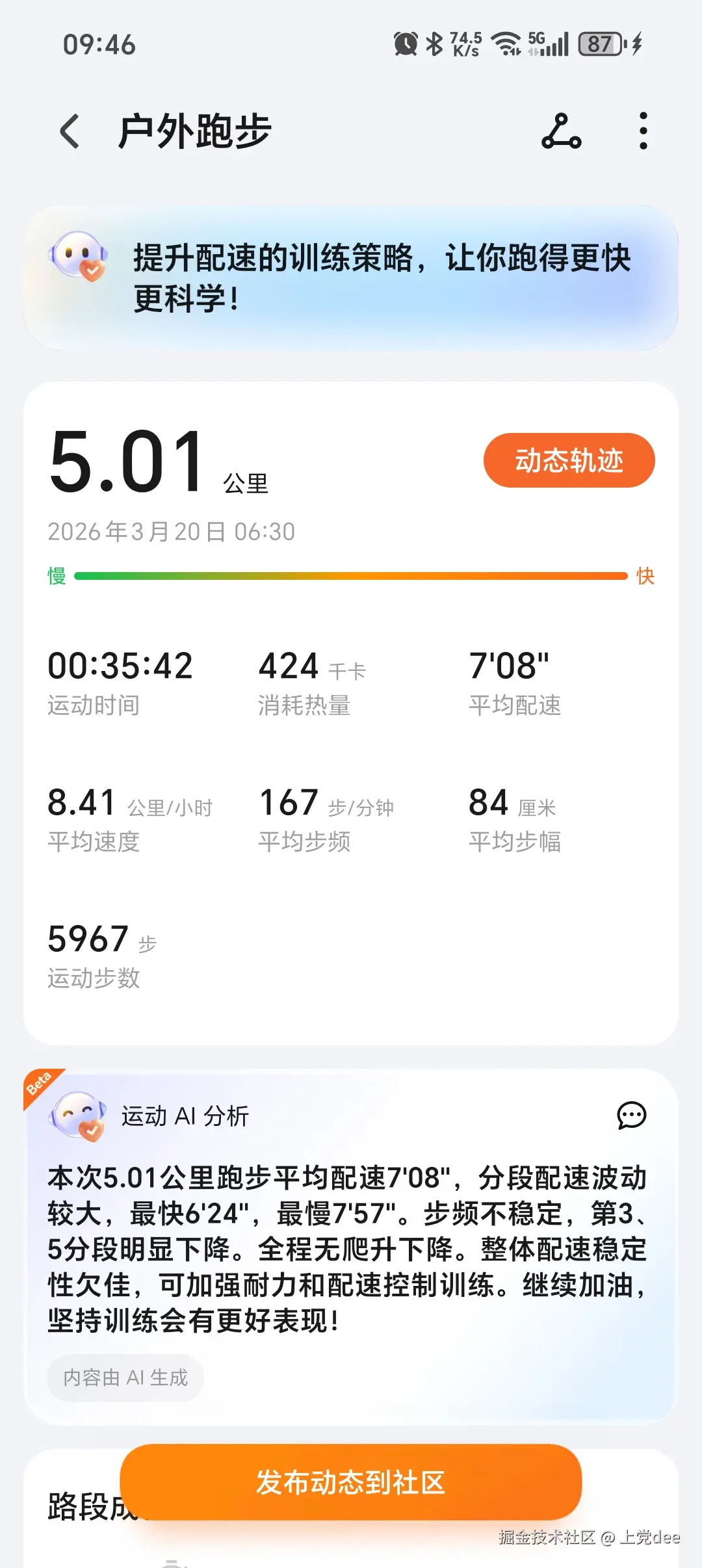Open 动态轨迹 to view route animation
Viewport: 702px width, 1568px height.
click(569, 460)
